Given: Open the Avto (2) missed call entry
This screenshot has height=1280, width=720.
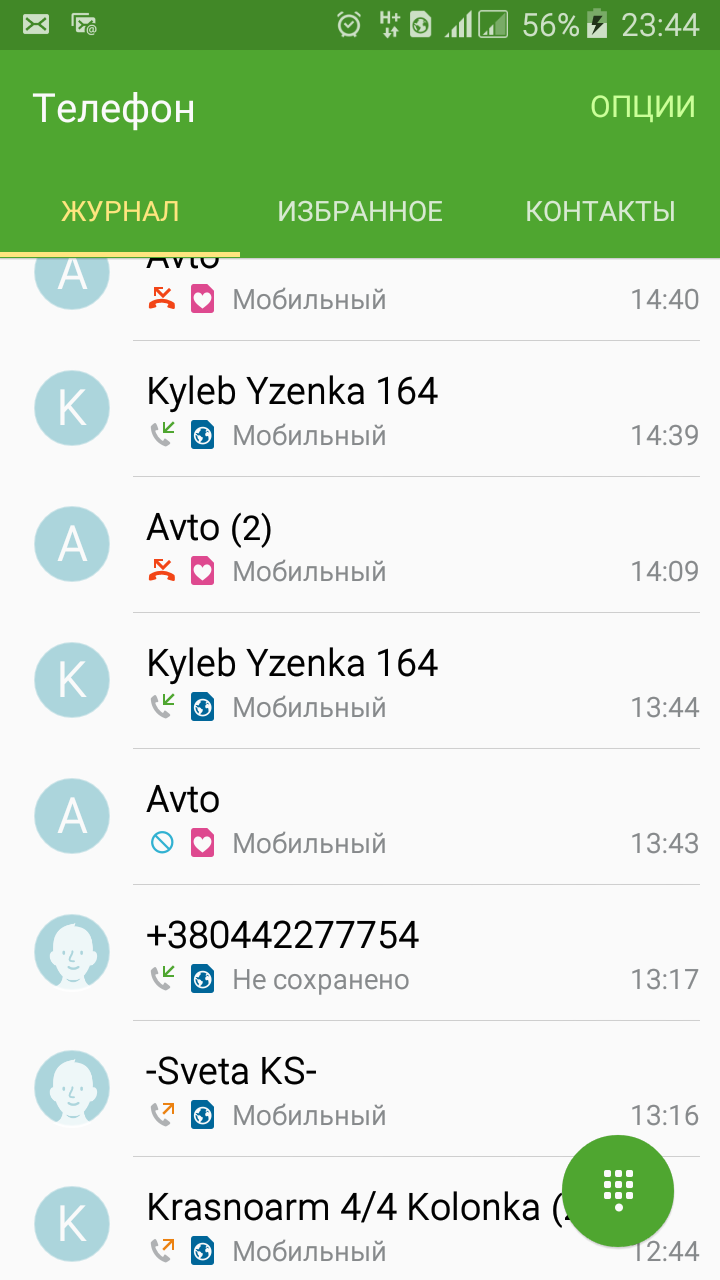Looking at the screenshot, I should point(400,546).
